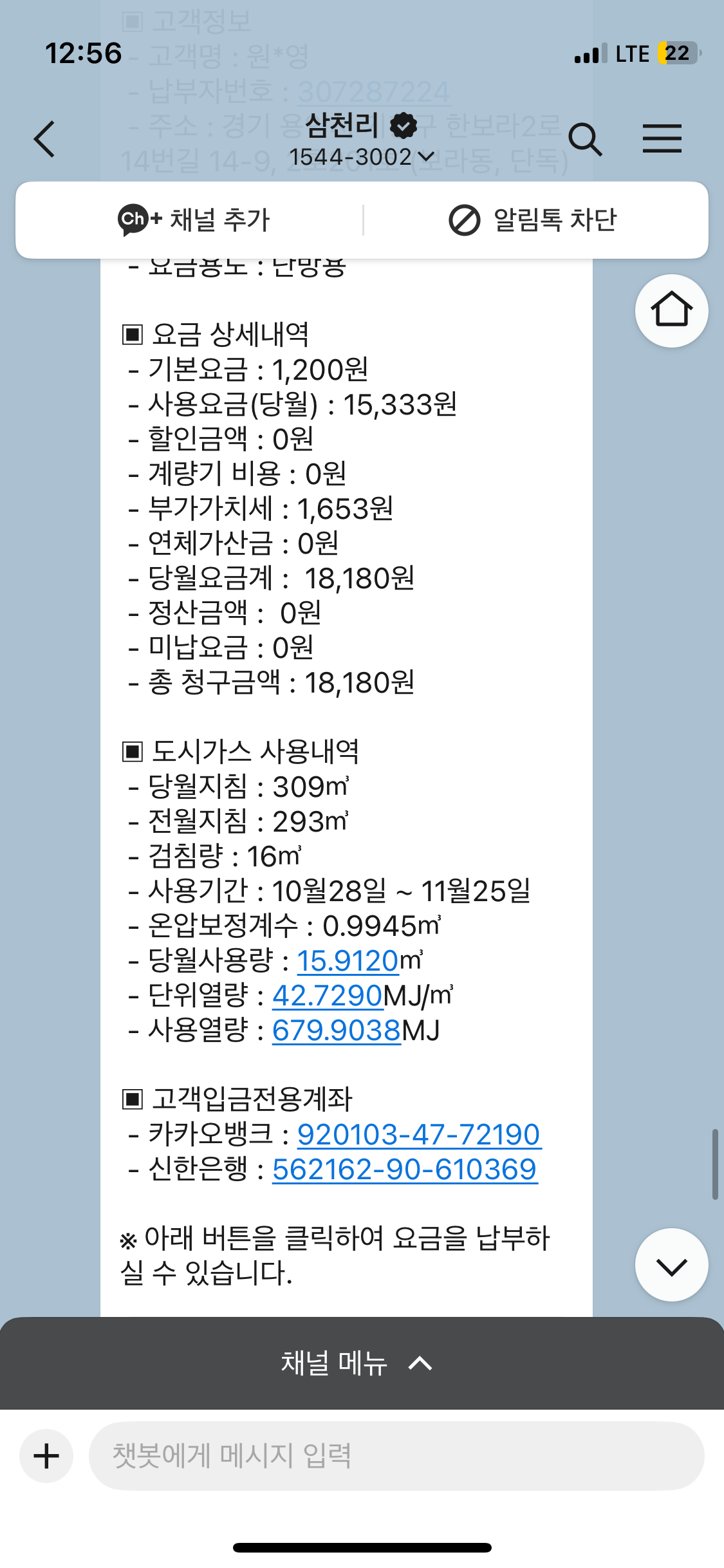The height and width of the screenshot is (1568, 724).
Task: Block notifications with 알림톡 차단
Action: click(533, 220)
